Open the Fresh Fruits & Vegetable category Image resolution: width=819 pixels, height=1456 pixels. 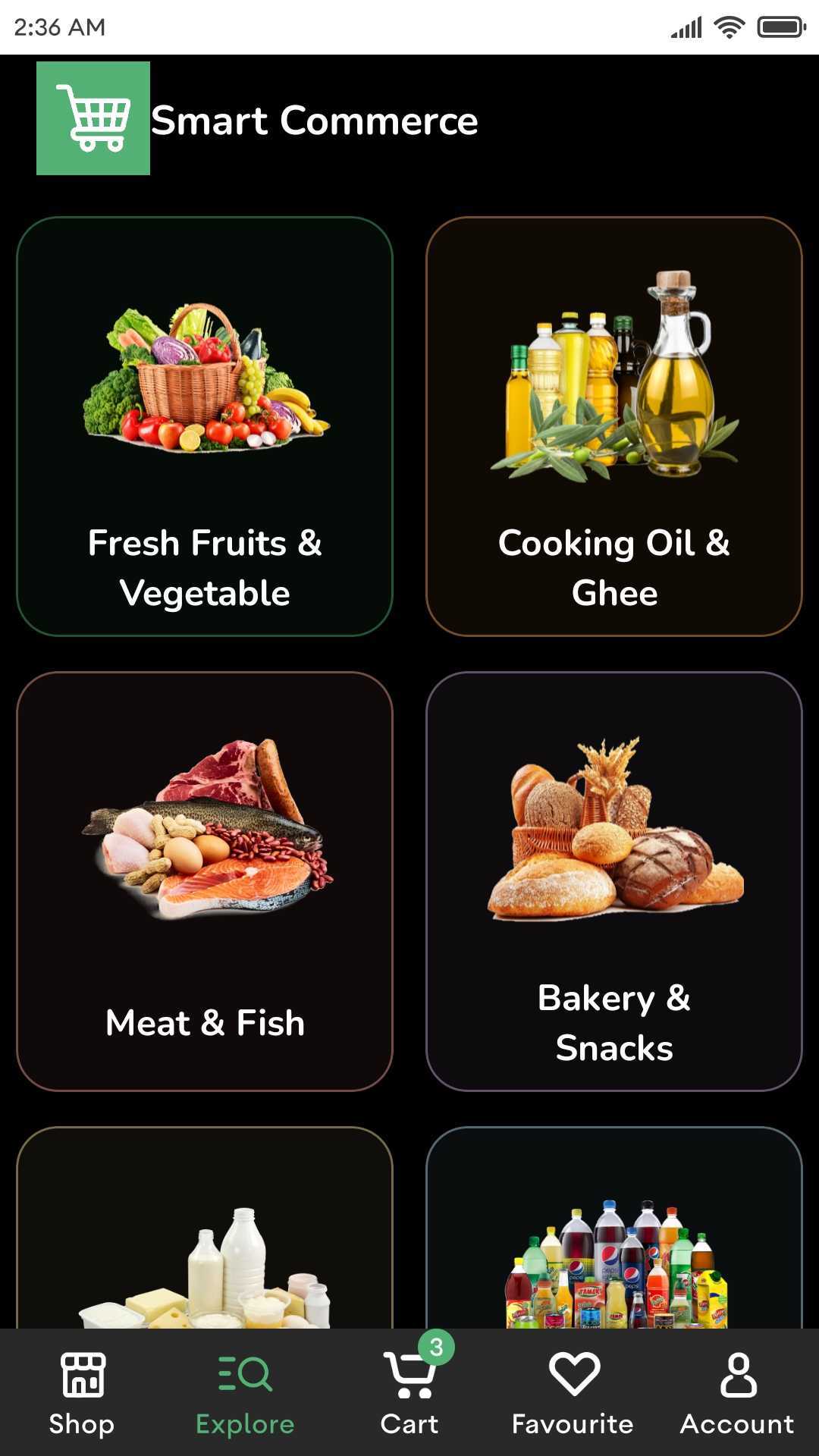click(x=205, y=426)
